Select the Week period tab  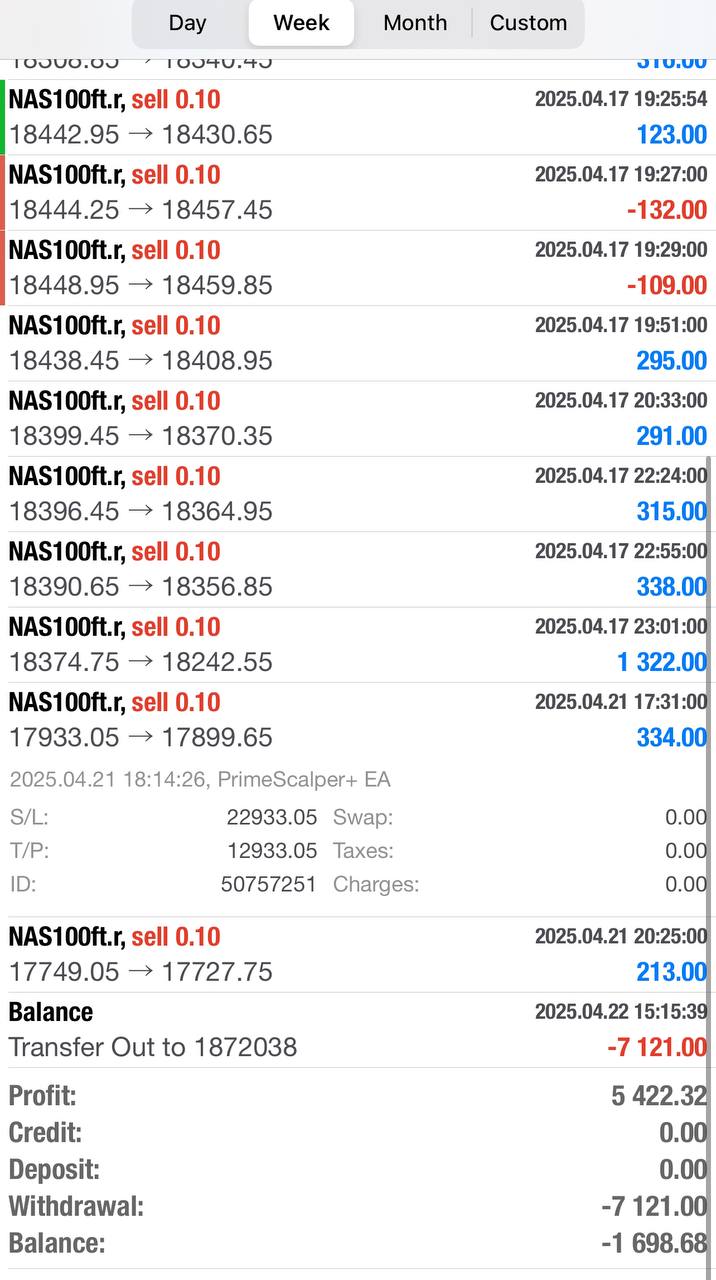coord(301,23)
